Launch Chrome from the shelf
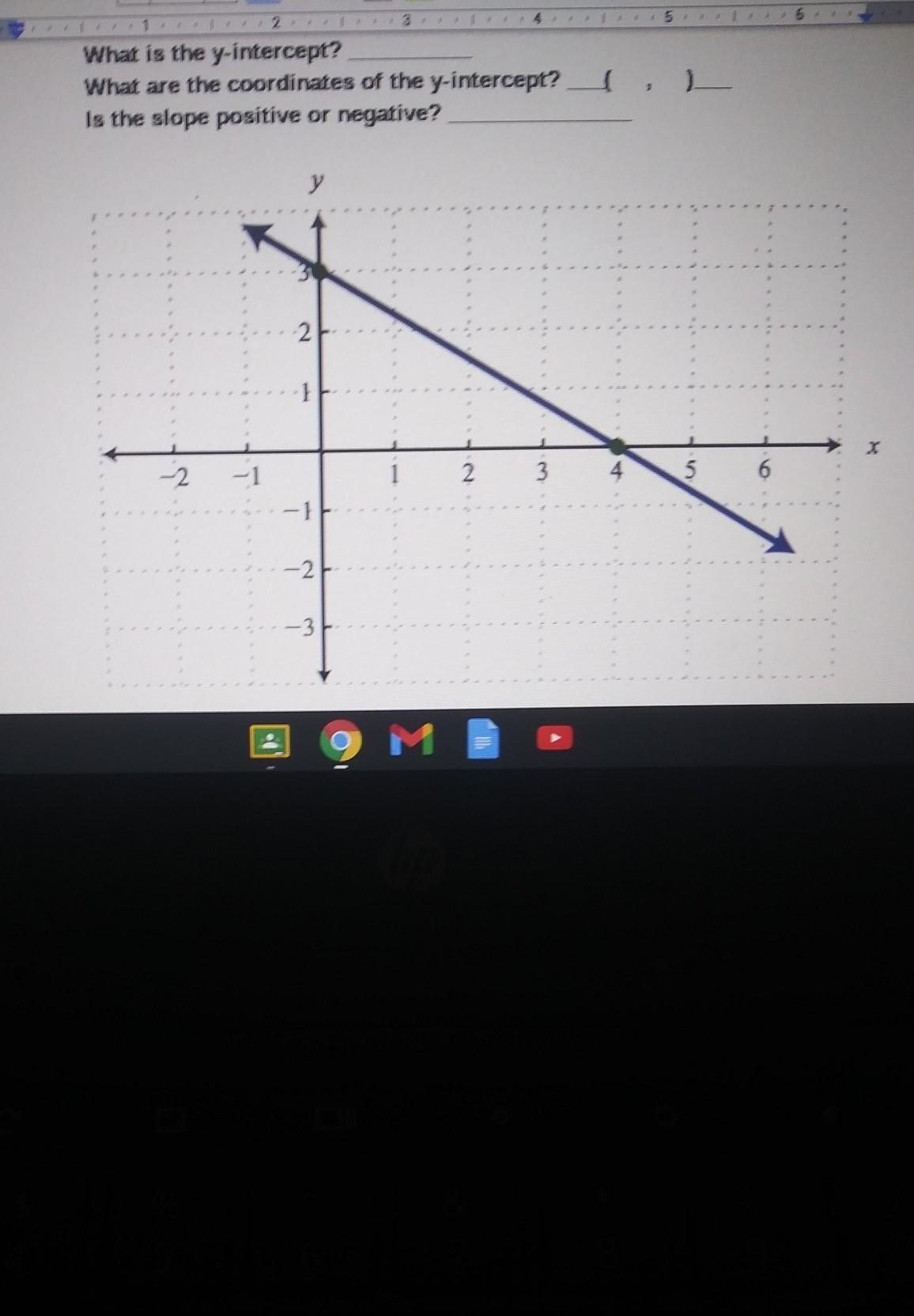This screenshot has height=1316, width=914. pos(341,741)
